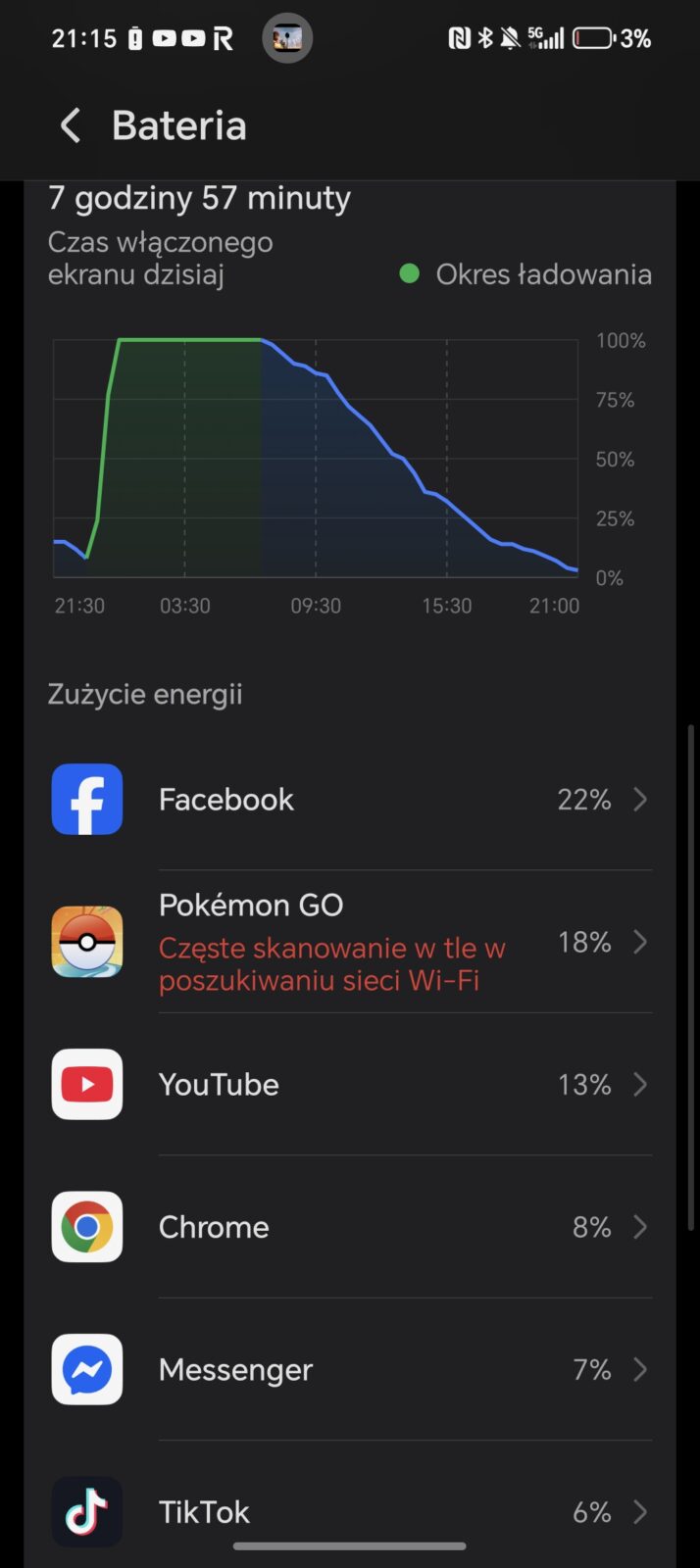700x1568 pixels.
Task: View Pokémon GO energy usage details
Action: pyautogui.click(x=350, y=942)
